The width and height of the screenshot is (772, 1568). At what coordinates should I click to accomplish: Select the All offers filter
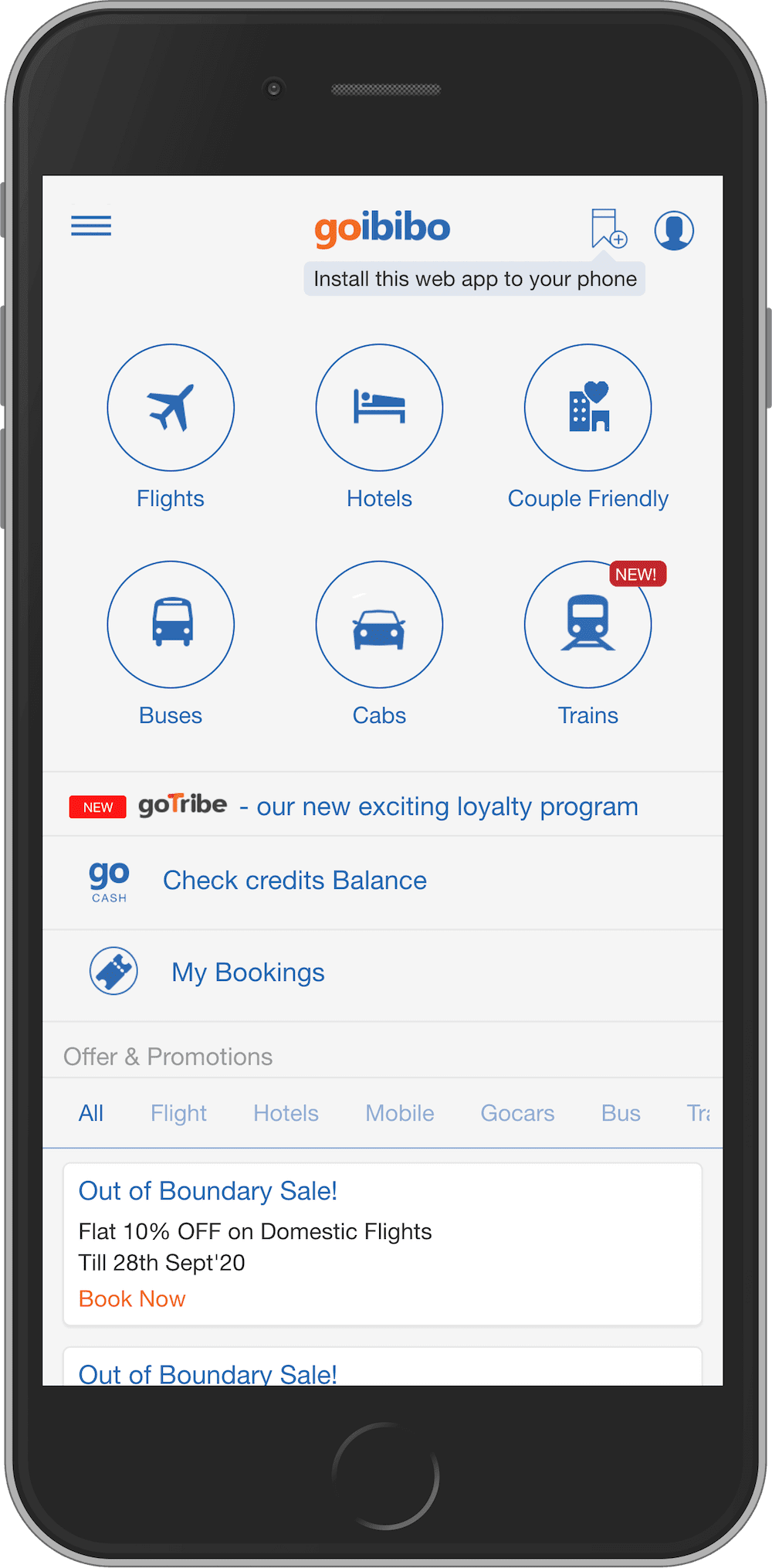[91, 1113]
